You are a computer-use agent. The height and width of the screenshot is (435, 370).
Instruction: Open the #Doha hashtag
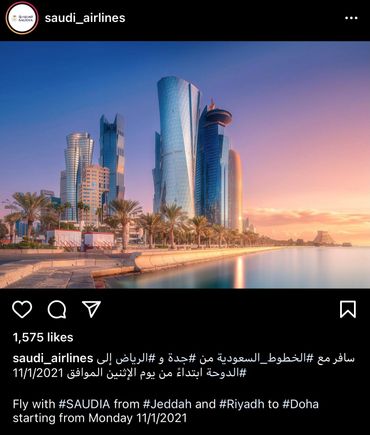click(300, 404)
